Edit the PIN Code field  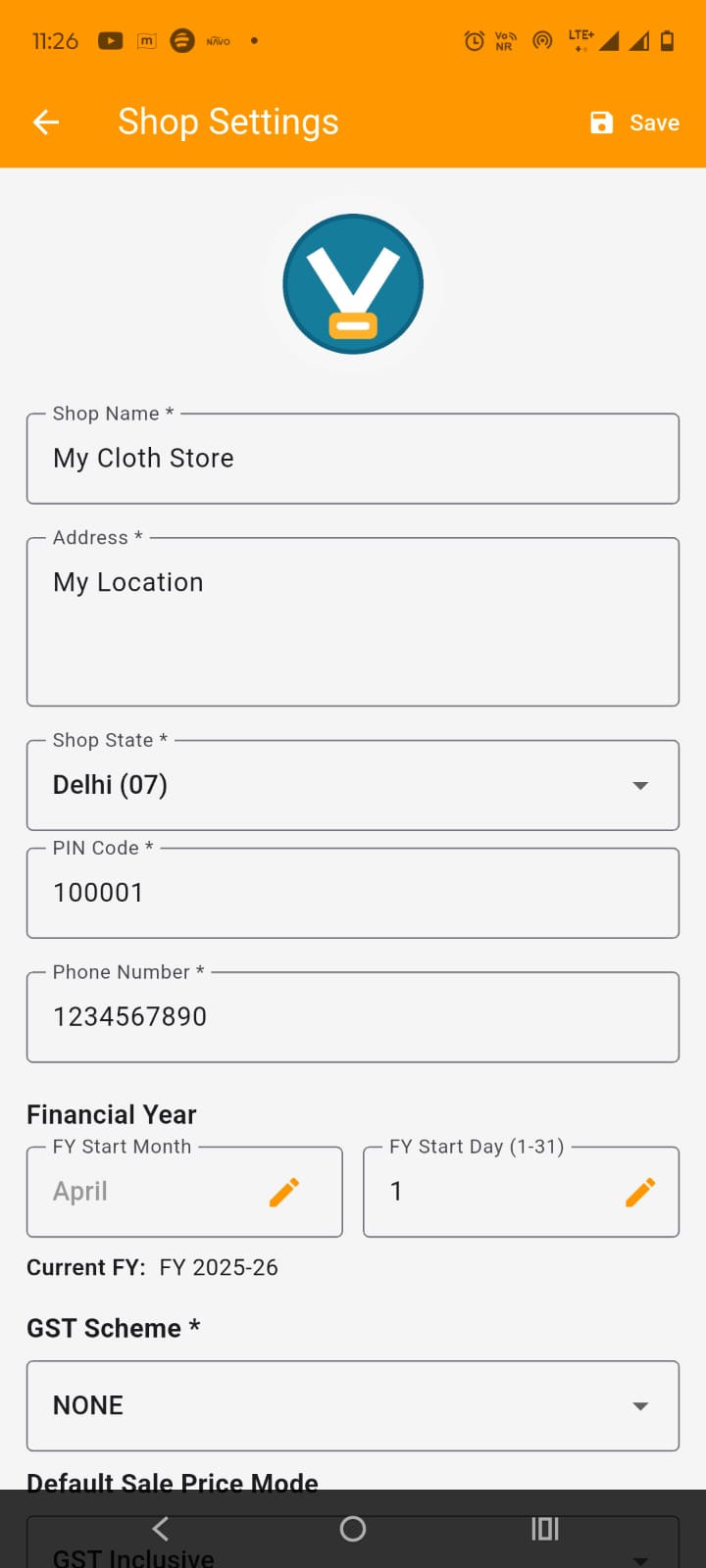tap(353, 893)
